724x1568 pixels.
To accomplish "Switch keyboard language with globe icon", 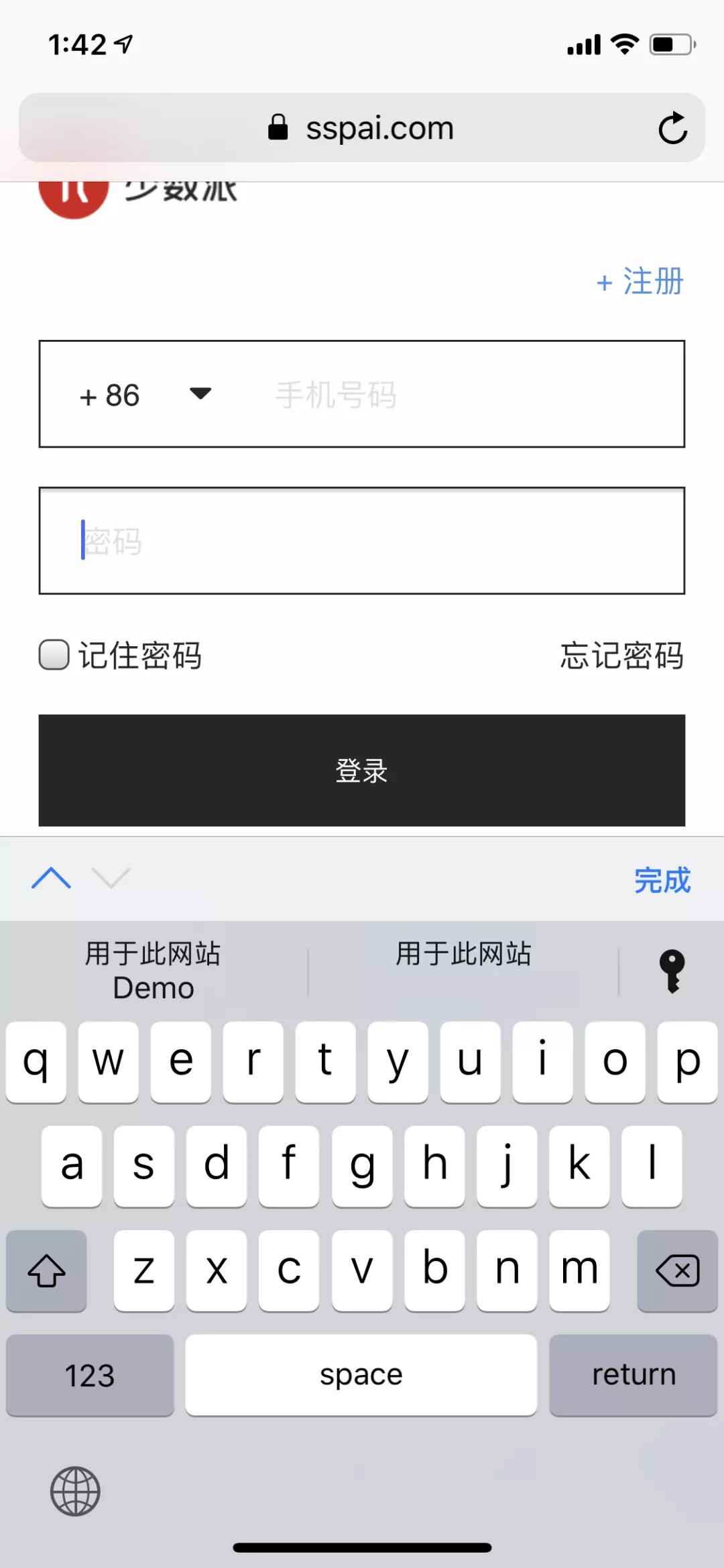I will click(75, 1492).
